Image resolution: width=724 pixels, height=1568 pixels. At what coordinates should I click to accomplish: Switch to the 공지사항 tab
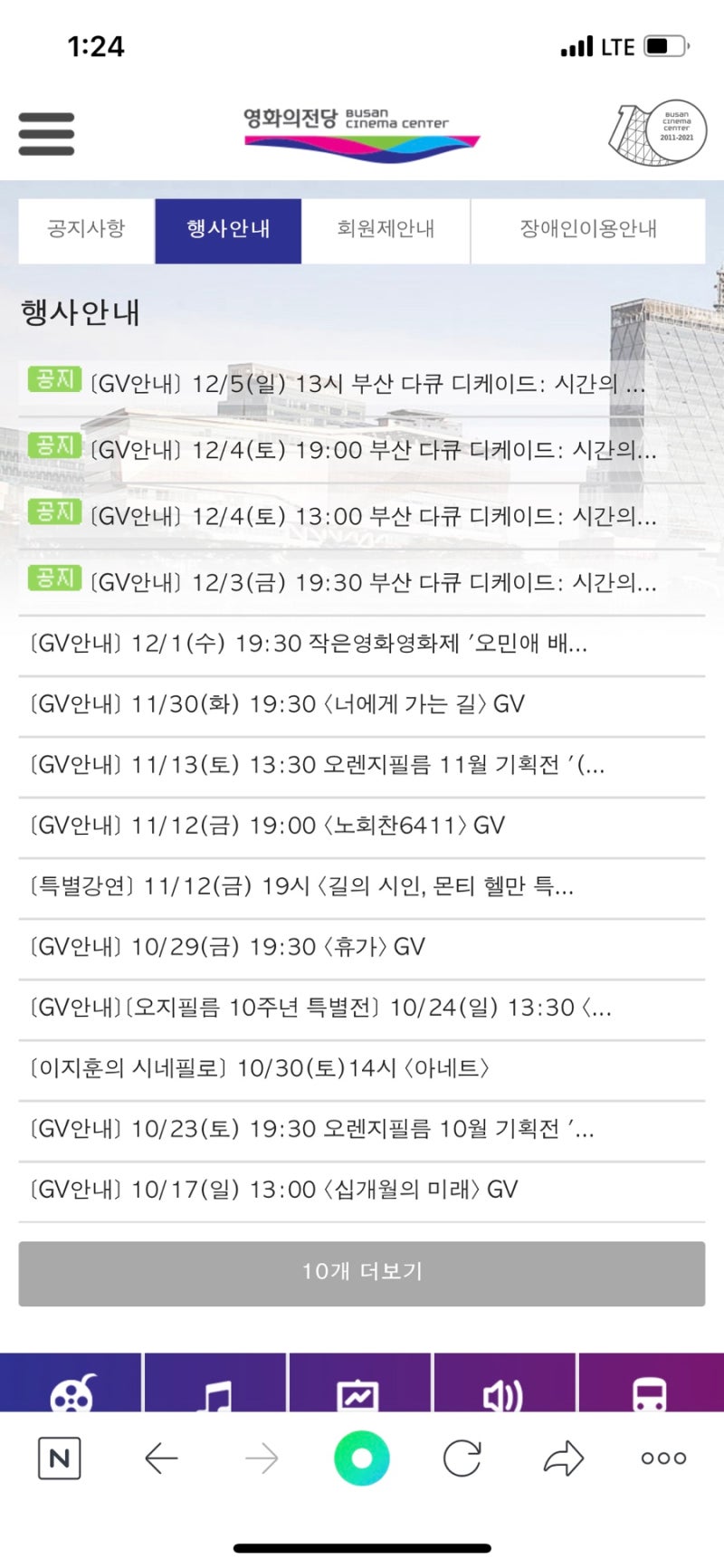coord(86,230)
